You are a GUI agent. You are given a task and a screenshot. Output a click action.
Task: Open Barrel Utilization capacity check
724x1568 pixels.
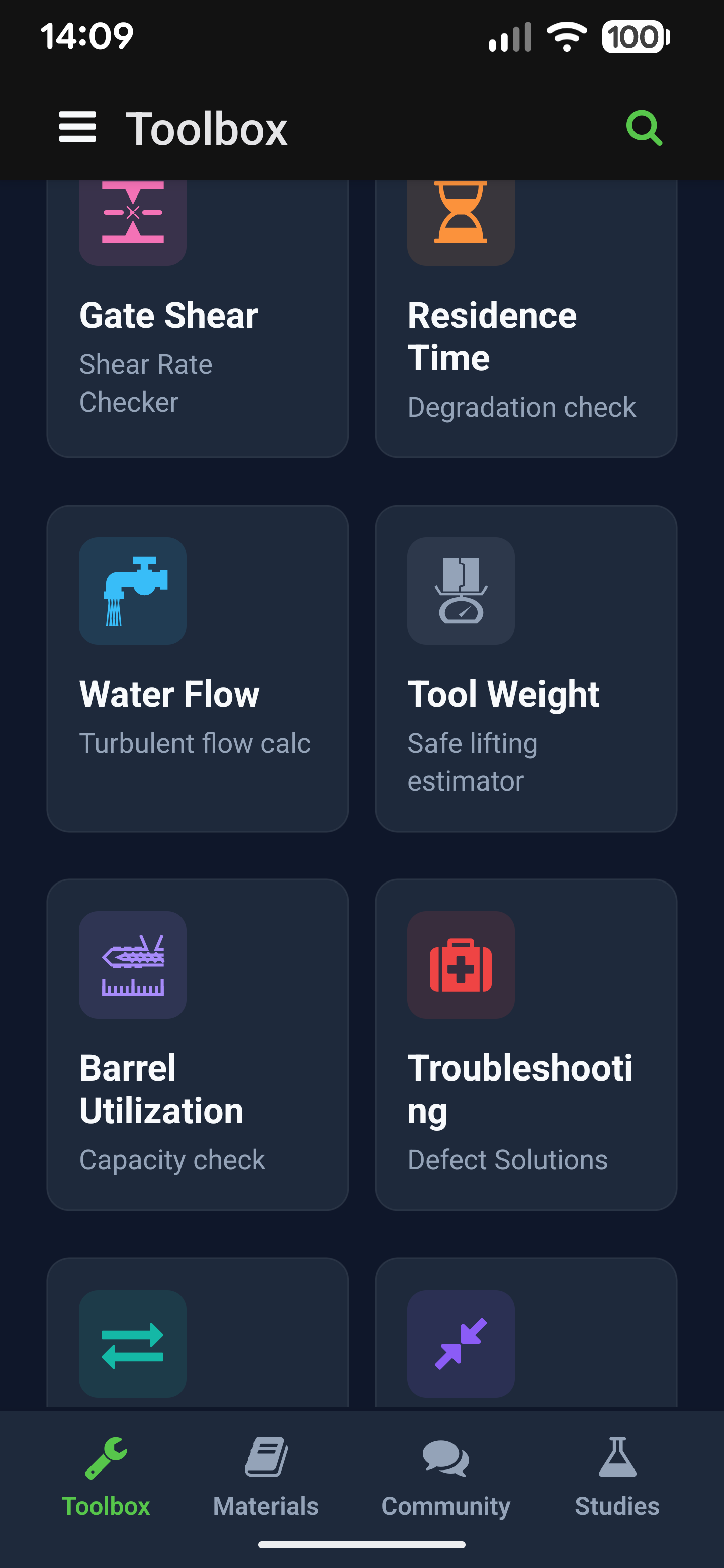click(197, 1043)
